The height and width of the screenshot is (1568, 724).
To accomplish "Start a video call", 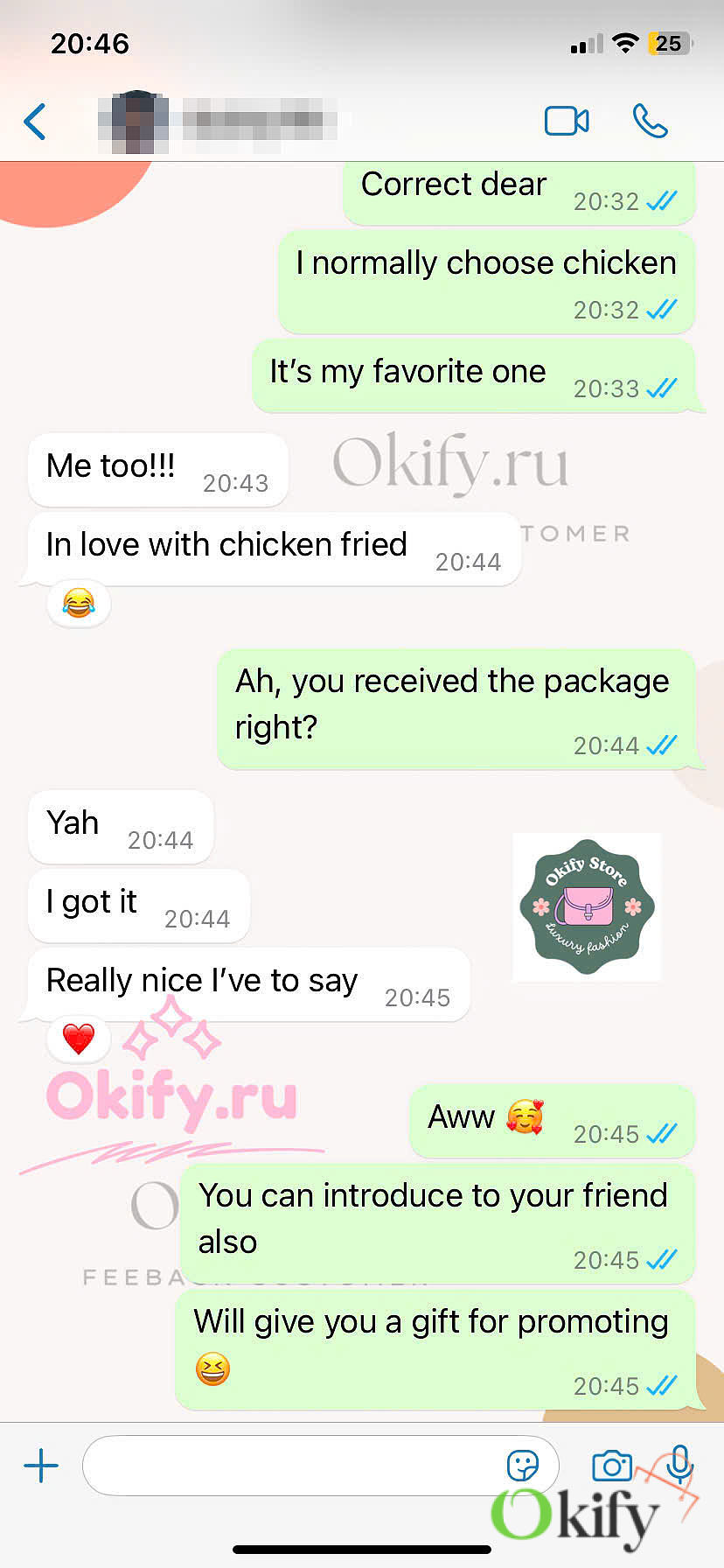I will click(567, 121).
